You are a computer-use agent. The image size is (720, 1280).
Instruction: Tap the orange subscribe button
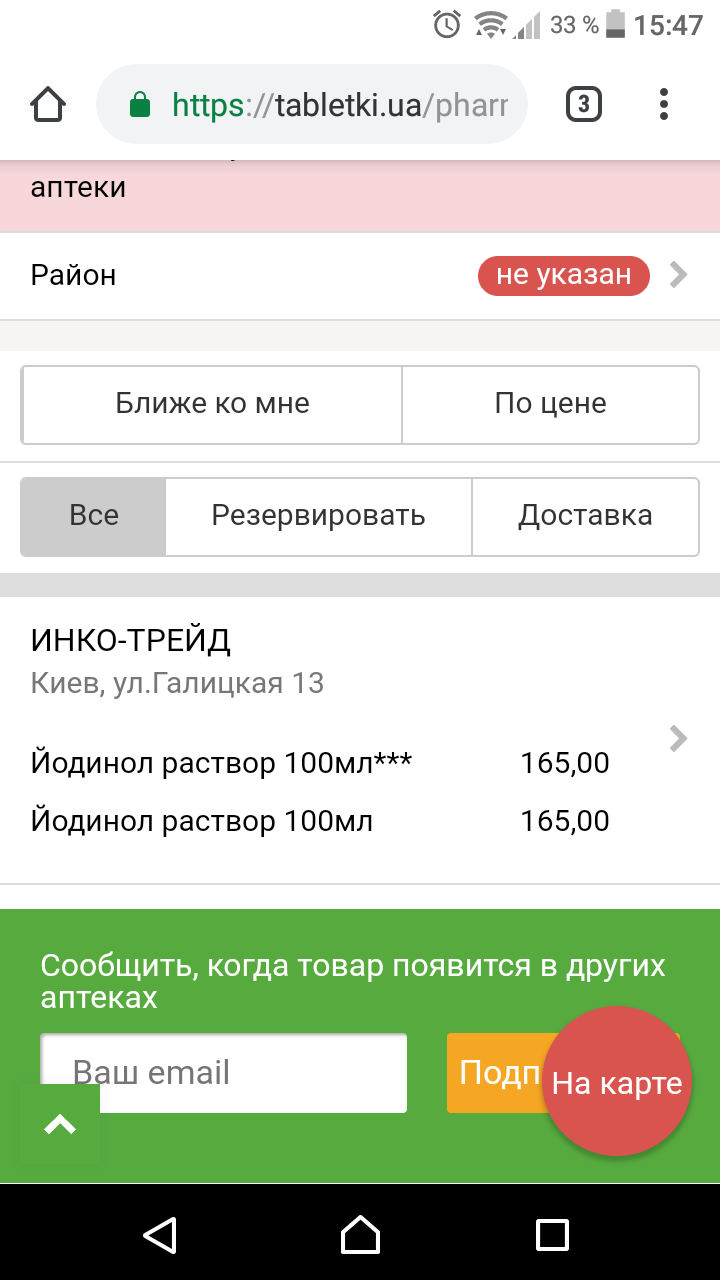pyautogui.click(x=495, y=1073)
